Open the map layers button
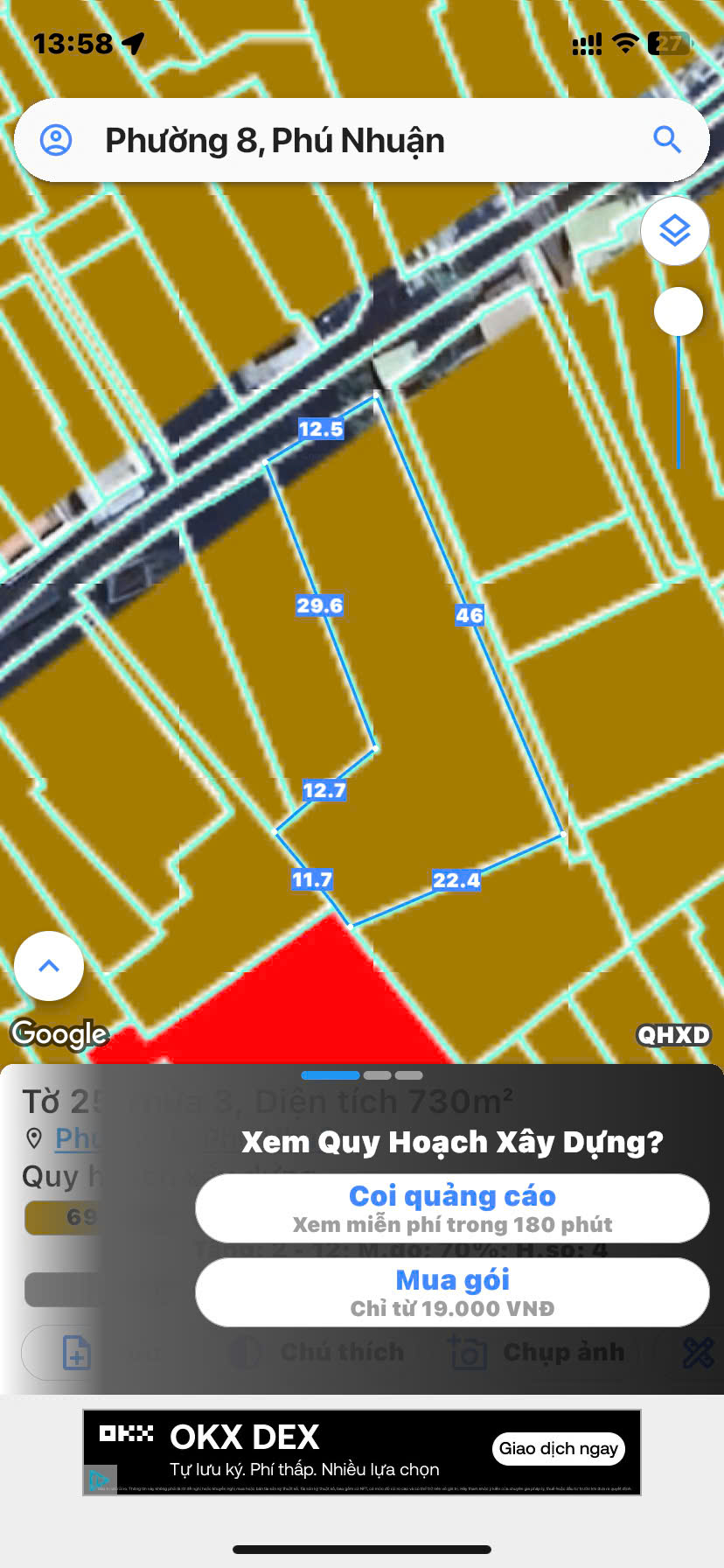The width and height of the screenshot is (724, 1568). click(674, 232)
